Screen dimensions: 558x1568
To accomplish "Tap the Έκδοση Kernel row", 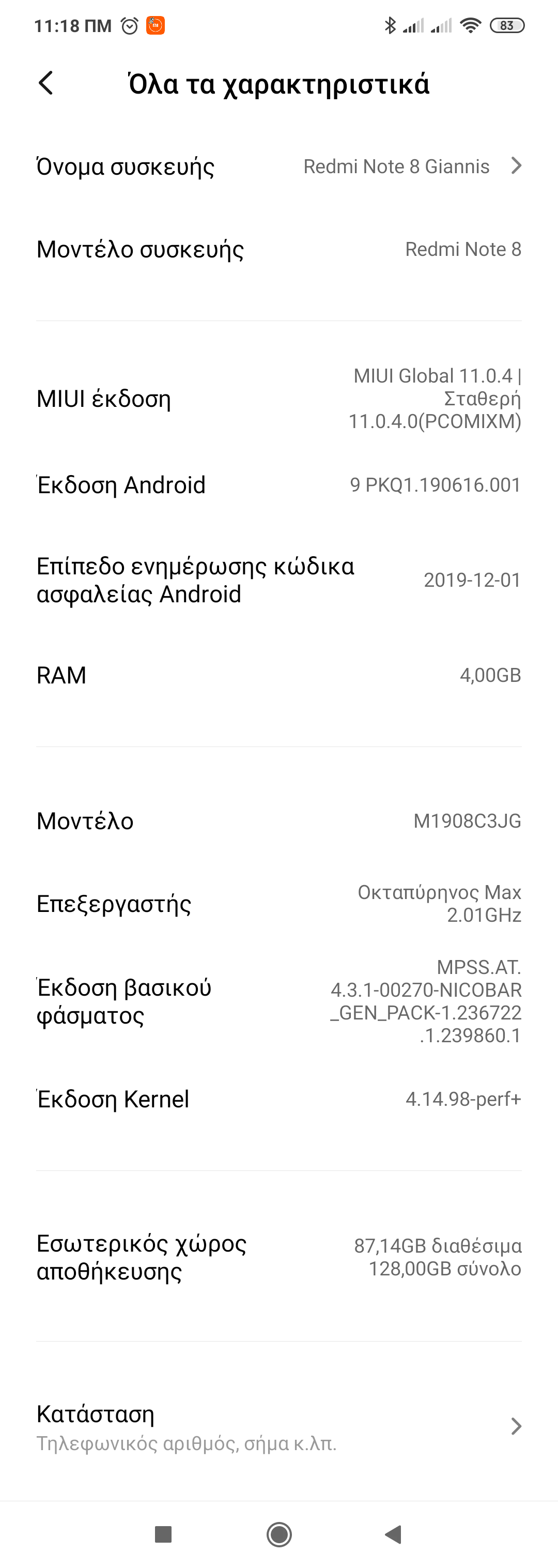I will pos(278,1099).
